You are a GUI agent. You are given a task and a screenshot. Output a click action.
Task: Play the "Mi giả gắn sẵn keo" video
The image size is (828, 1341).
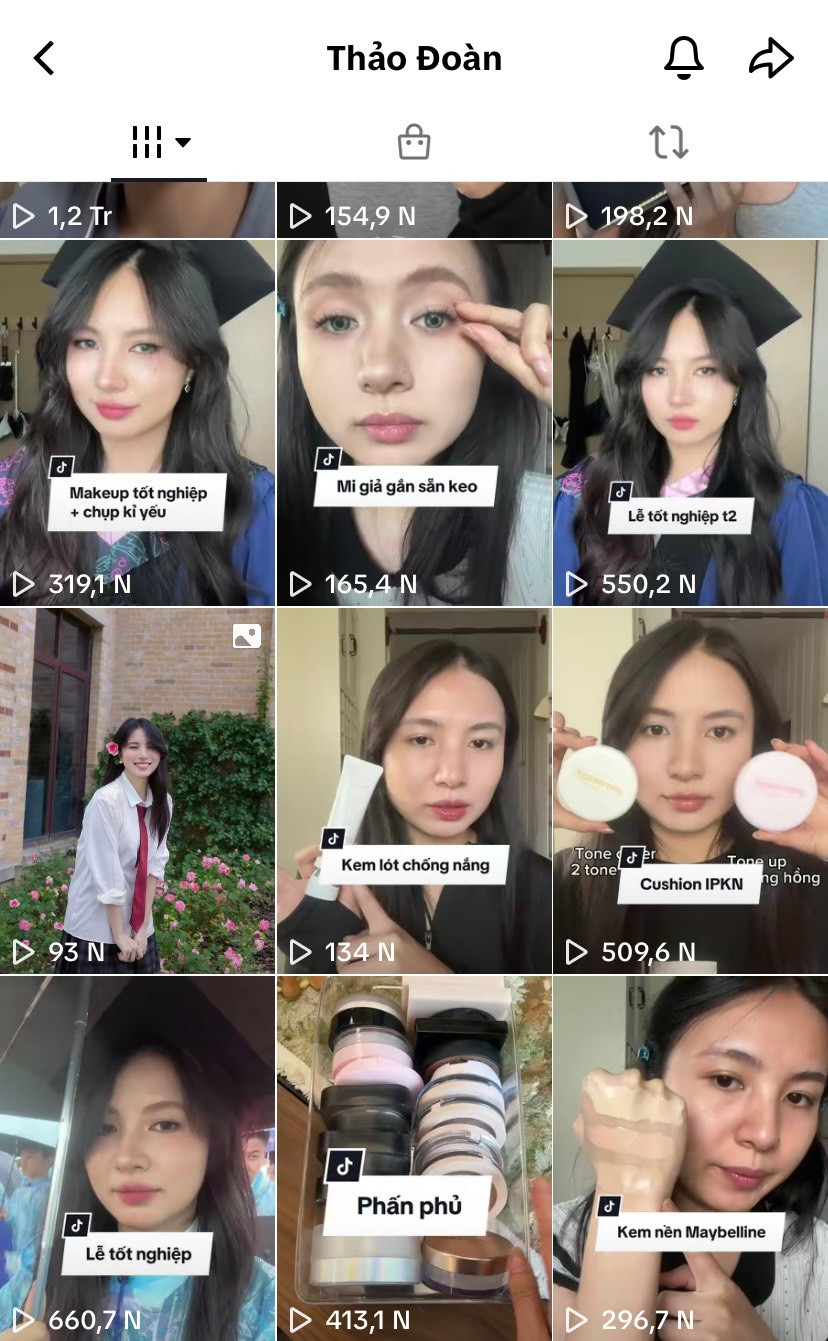[x=413, y=422]
